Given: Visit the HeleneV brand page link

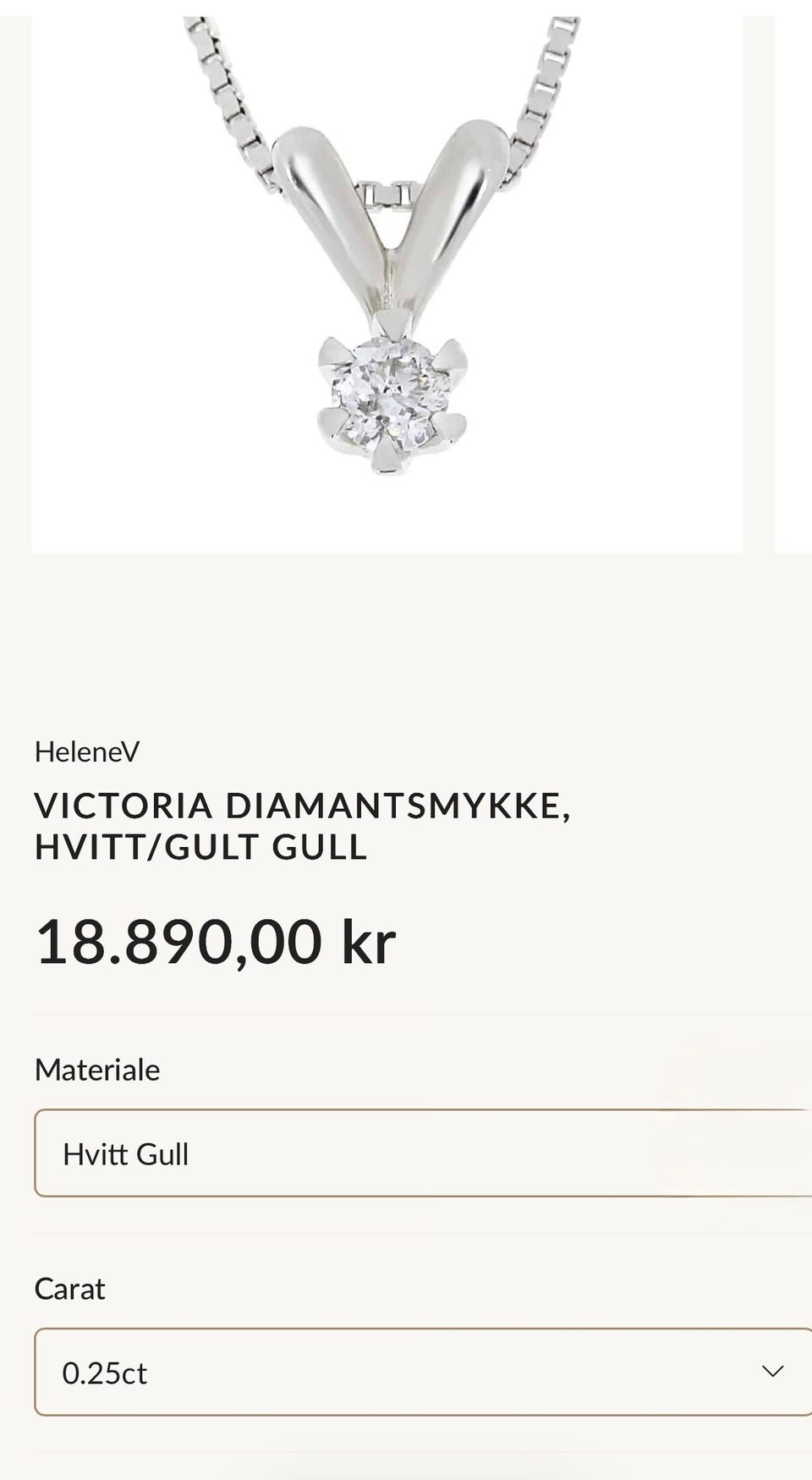Looking at the screenshot, I should pos(87,751).
